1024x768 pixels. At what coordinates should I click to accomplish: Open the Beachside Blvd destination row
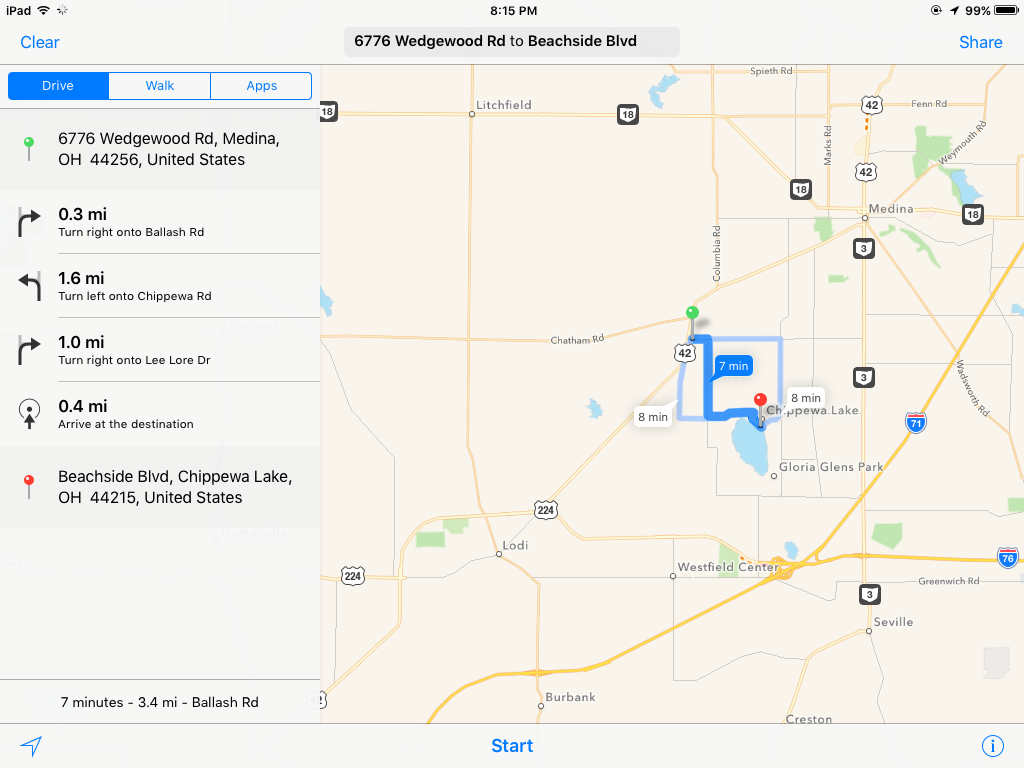pos(160,487)
